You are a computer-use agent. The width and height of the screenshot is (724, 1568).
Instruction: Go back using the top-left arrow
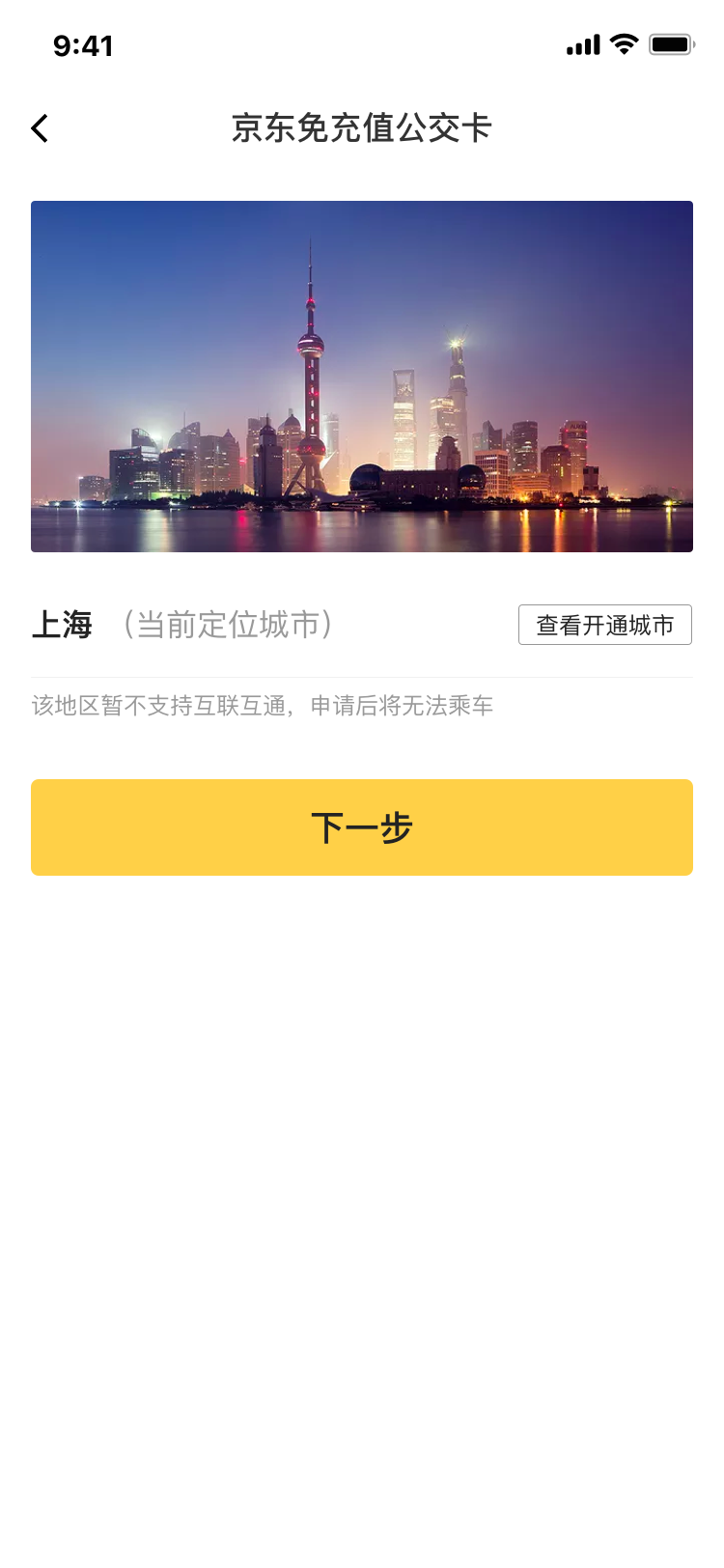(x=40, y=128)
